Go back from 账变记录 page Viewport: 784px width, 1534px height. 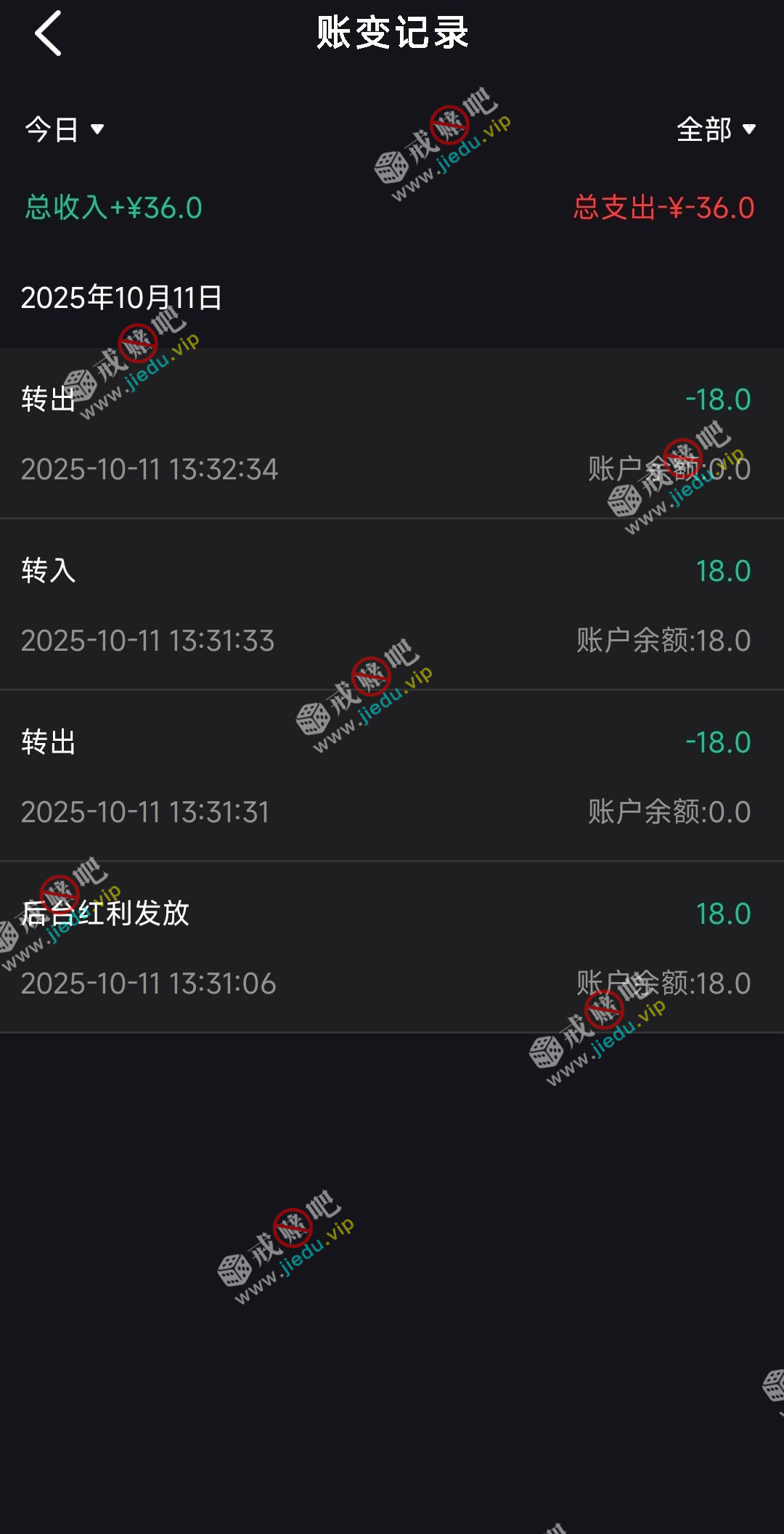click(48, 33)
